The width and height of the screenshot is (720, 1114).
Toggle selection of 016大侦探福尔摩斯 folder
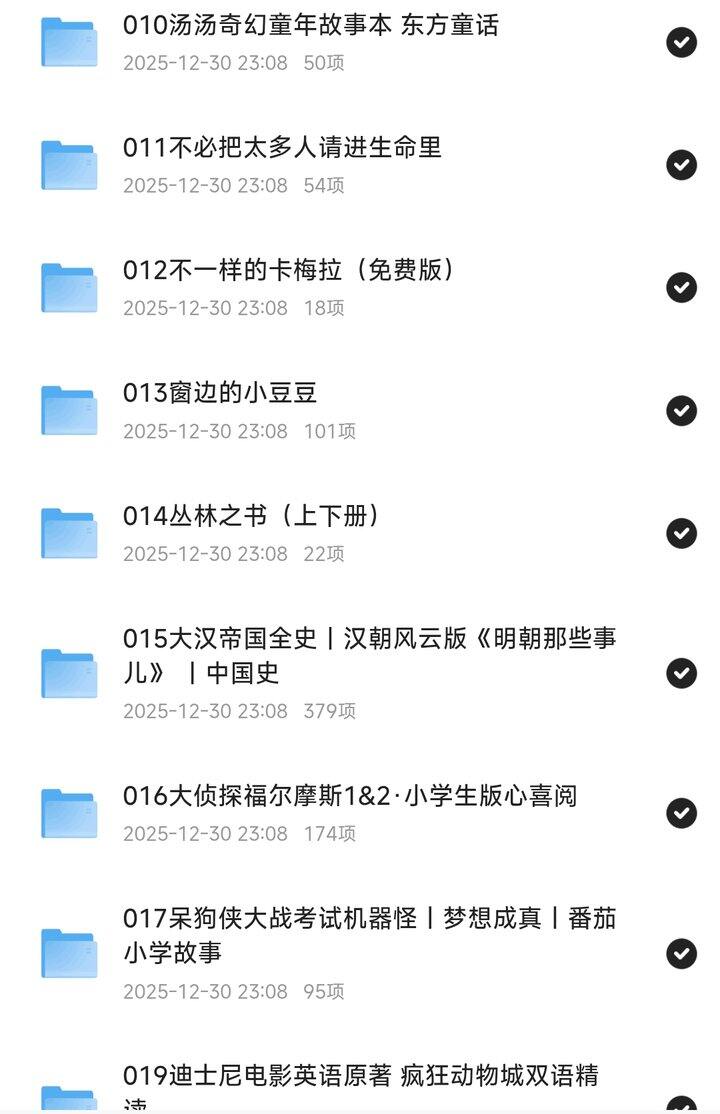coord(681,813)
